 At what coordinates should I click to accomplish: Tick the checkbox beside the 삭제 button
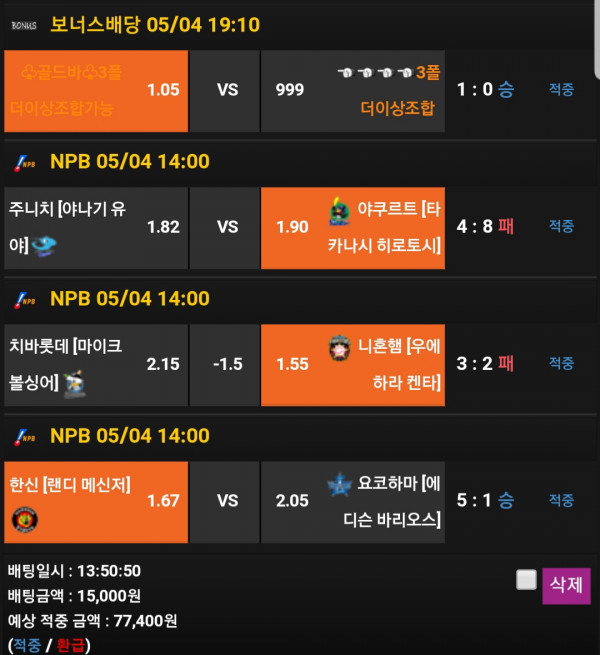526,580
